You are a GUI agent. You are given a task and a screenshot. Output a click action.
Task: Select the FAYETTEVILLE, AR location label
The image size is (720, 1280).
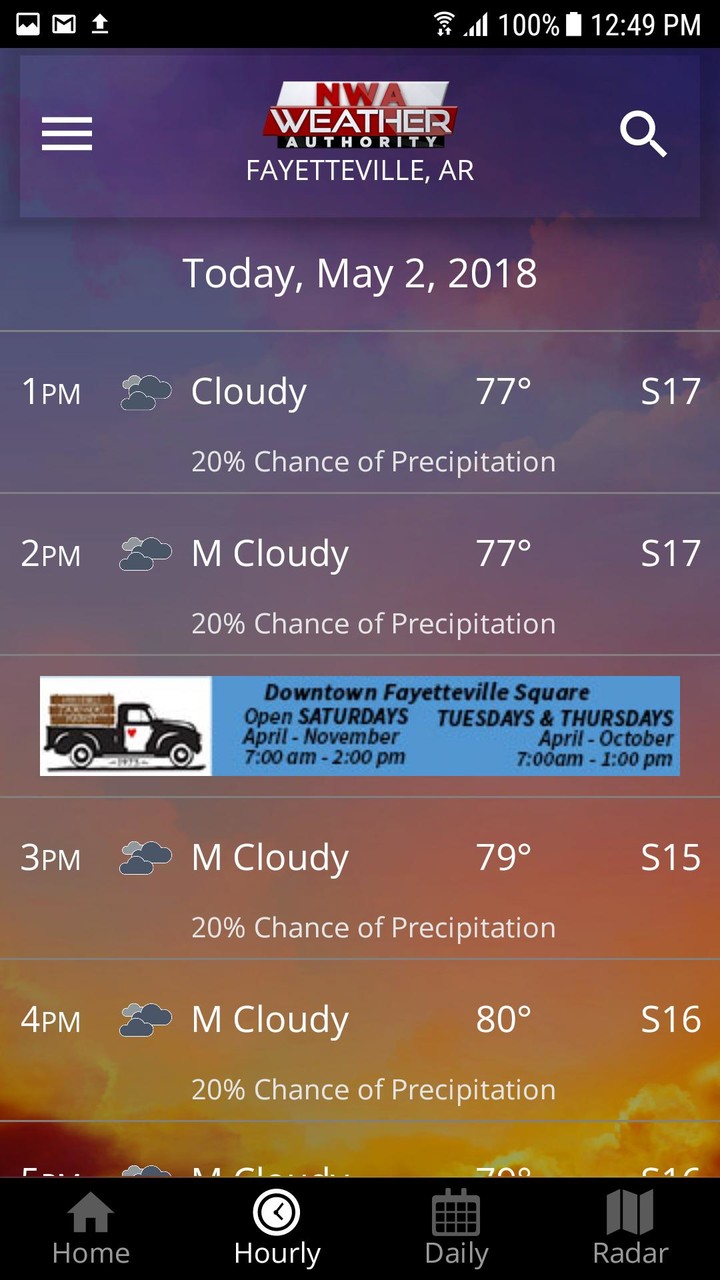pos(360,171)
